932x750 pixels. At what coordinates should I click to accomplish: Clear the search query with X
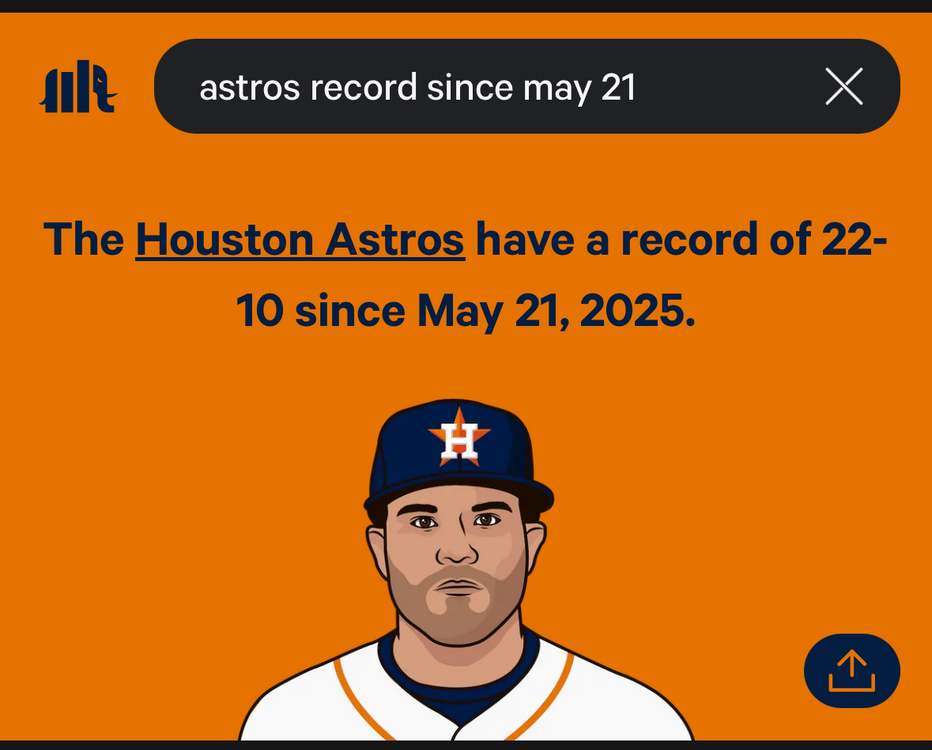coord(843,88)
